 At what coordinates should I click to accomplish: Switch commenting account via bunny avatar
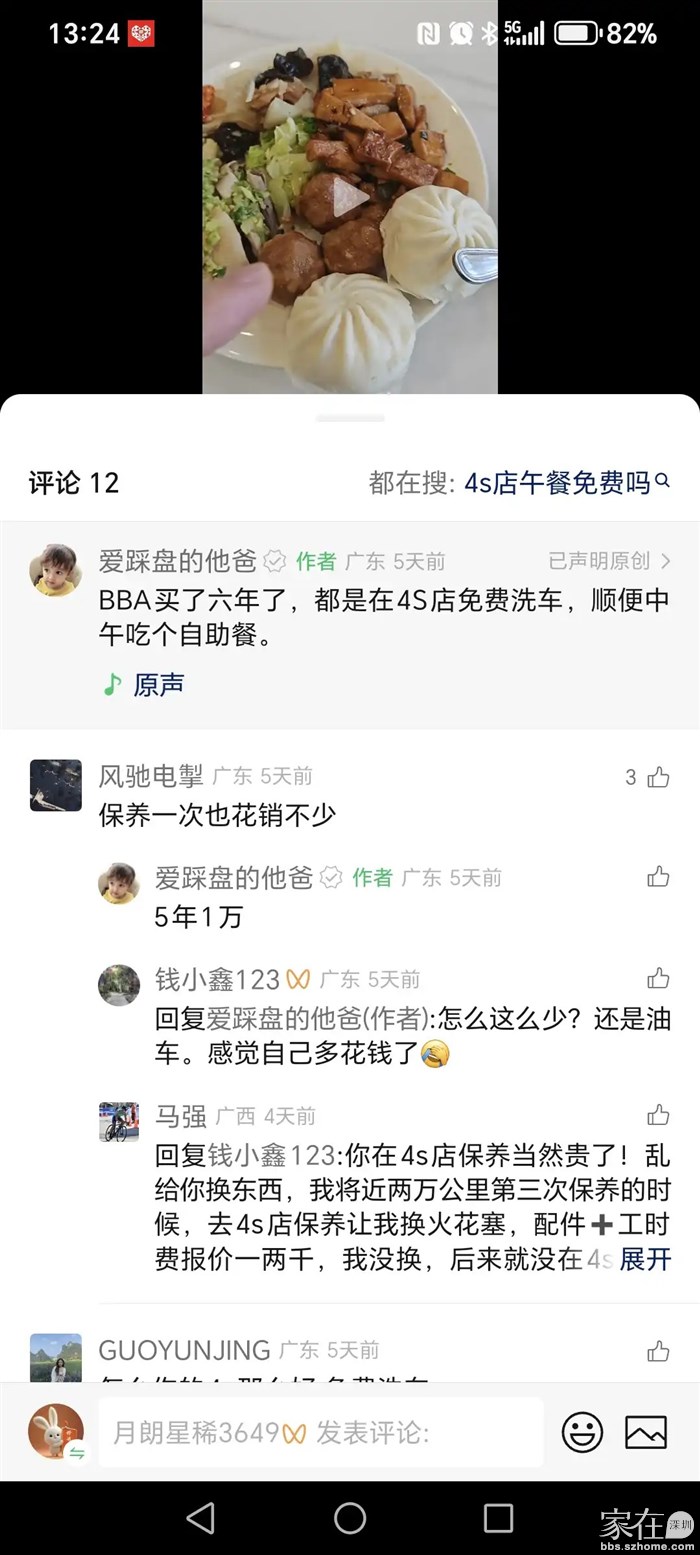[56, 1432]
